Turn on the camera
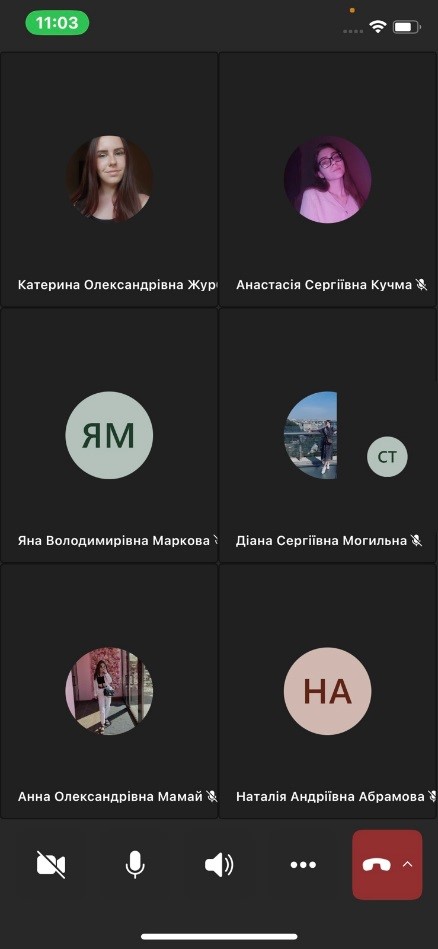 coord(51,864)
